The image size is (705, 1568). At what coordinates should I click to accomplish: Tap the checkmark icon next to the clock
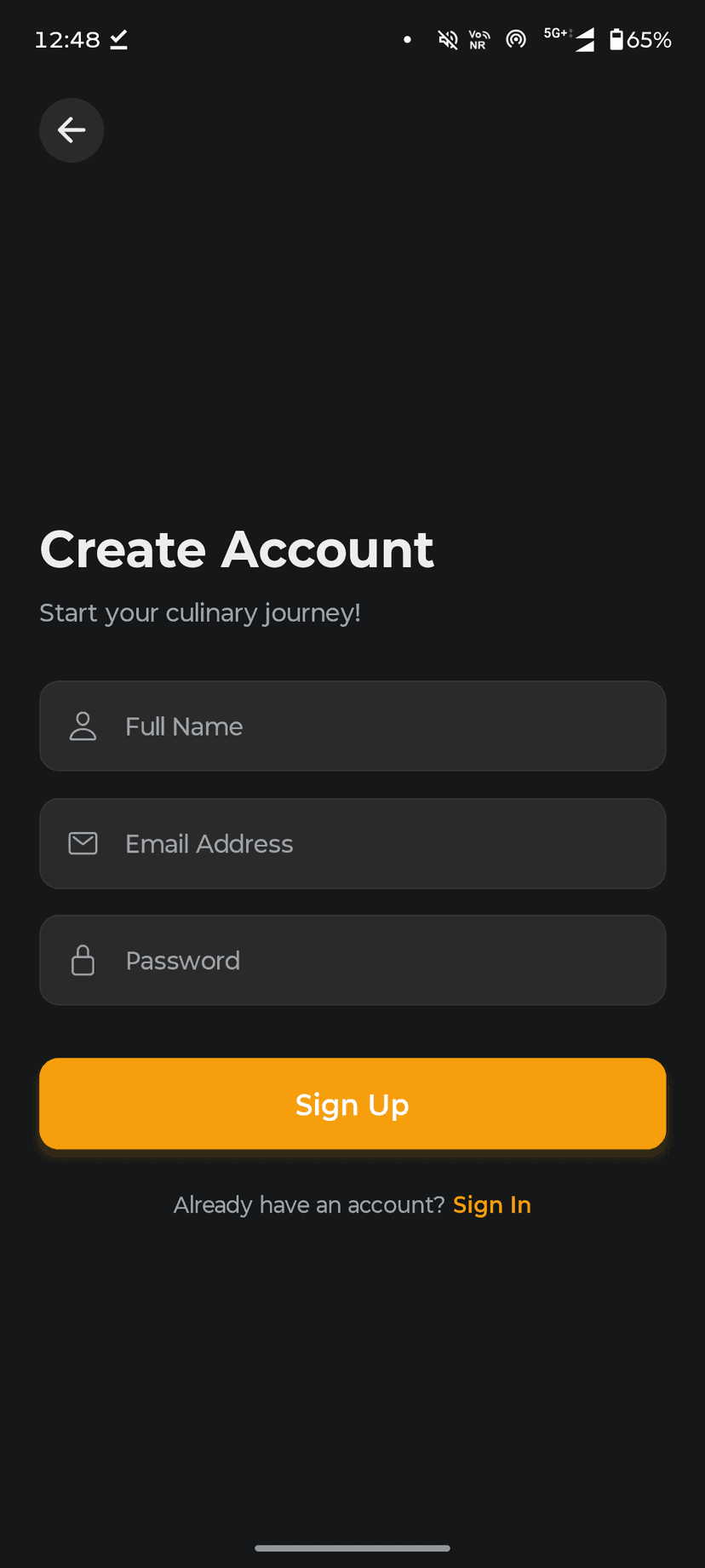point(118,38)
